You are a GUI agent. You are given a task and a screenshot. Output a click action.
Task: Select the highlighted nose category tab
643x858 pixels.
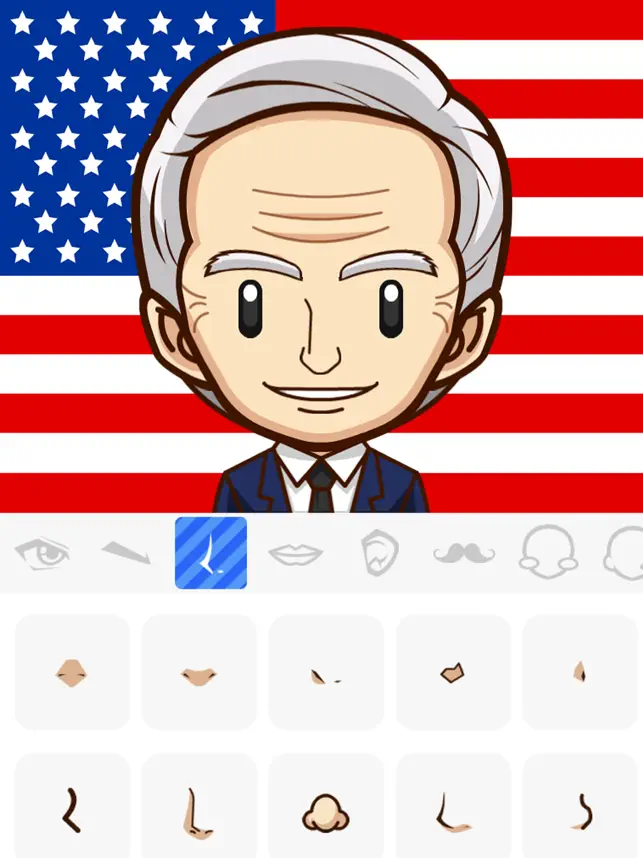211,552
